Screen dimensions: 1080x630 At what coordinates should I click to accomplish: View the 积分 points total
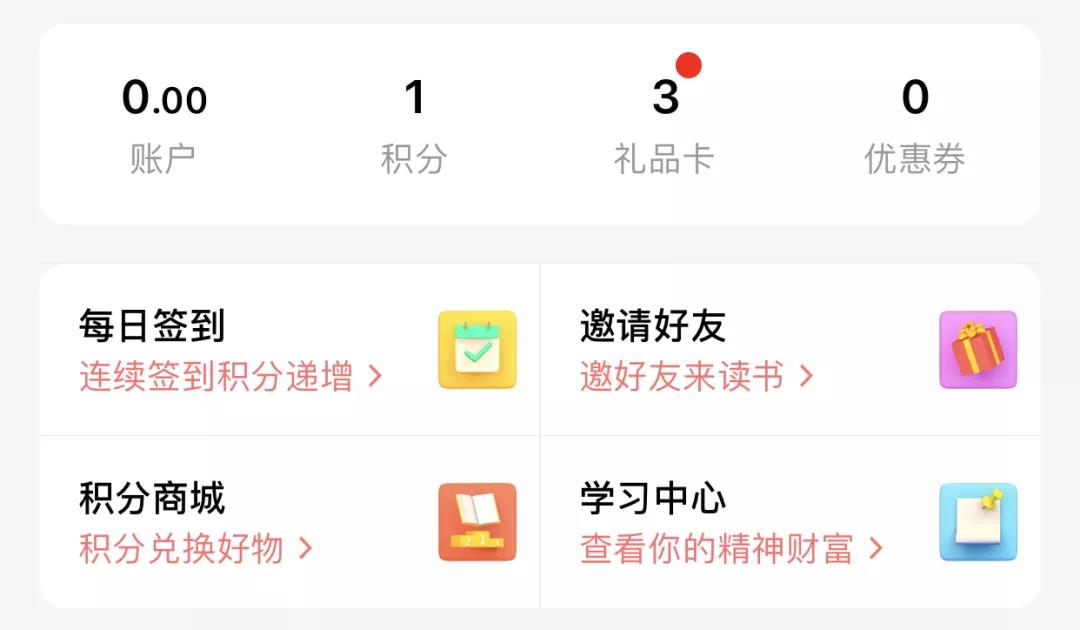414,125
